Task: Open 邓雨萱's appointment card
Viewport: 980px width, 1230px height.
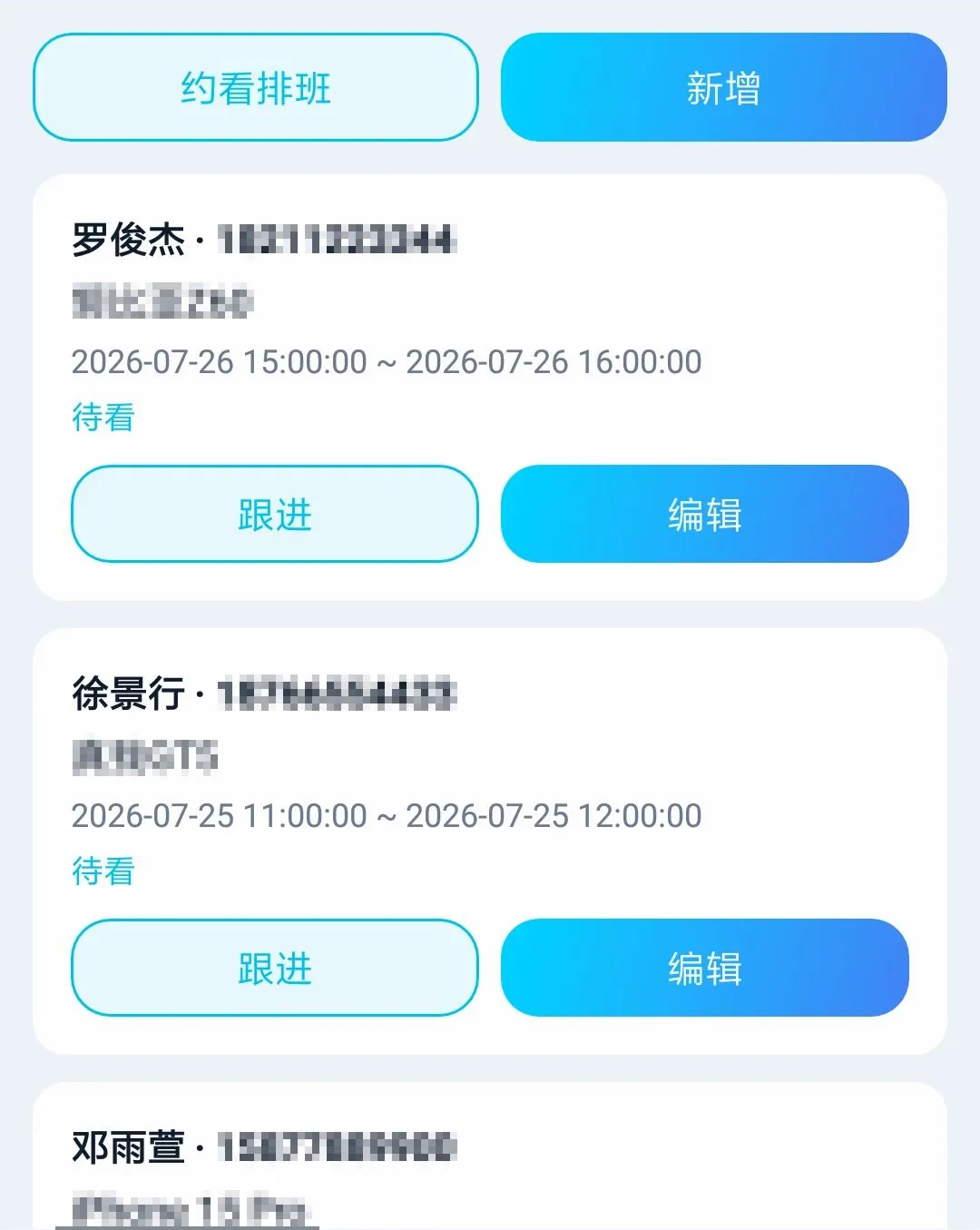Action: pyautogui.click(x=490, y=1156)
